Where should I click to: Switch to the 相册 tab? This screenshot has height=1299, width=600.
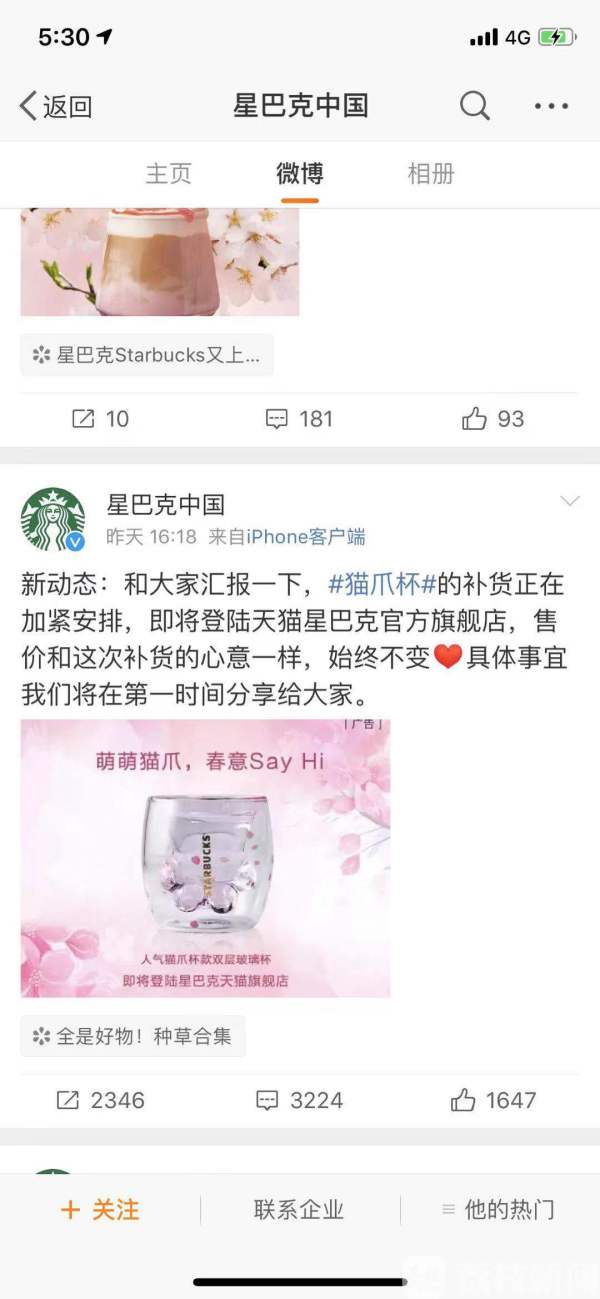coord(431,174)
